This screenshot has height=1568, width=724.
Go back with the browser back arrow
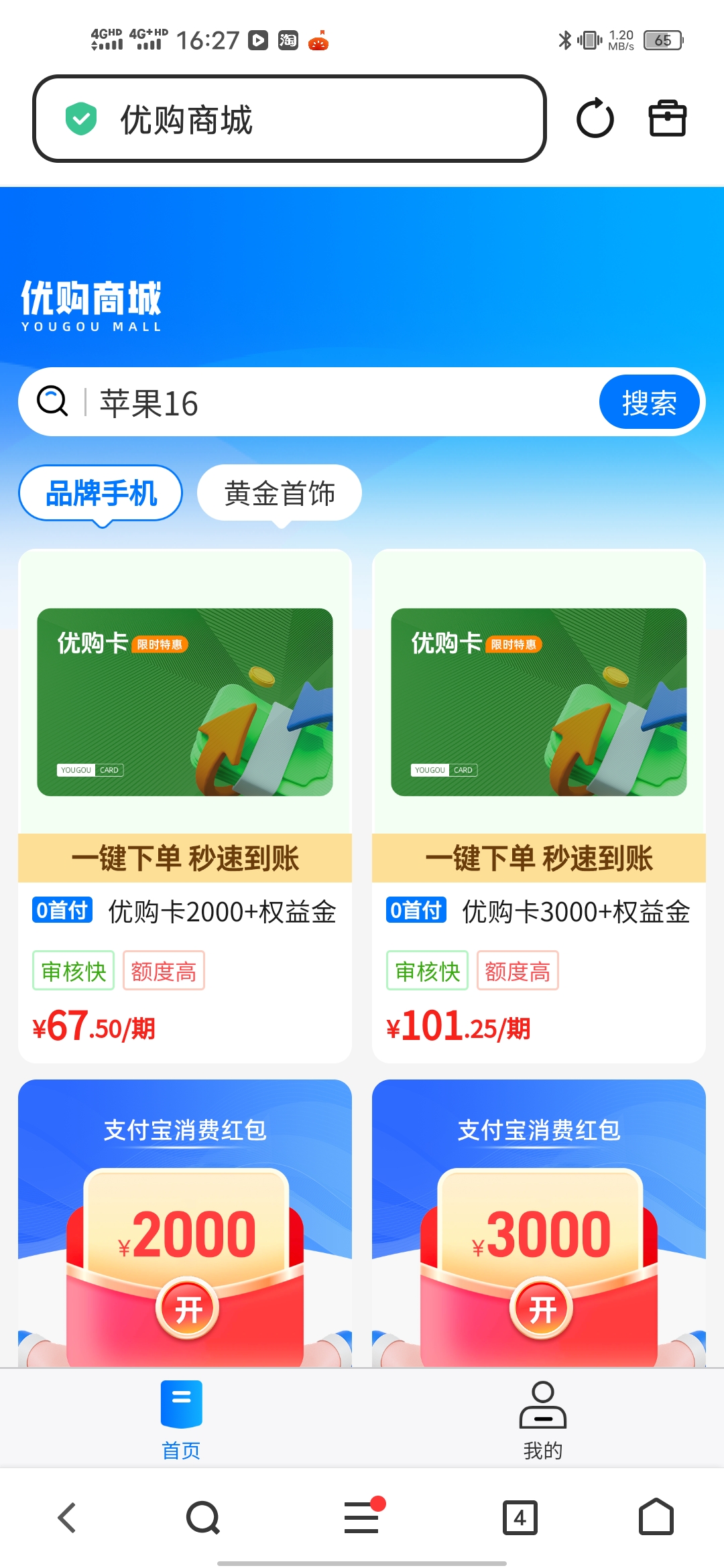coord(67,1518)
